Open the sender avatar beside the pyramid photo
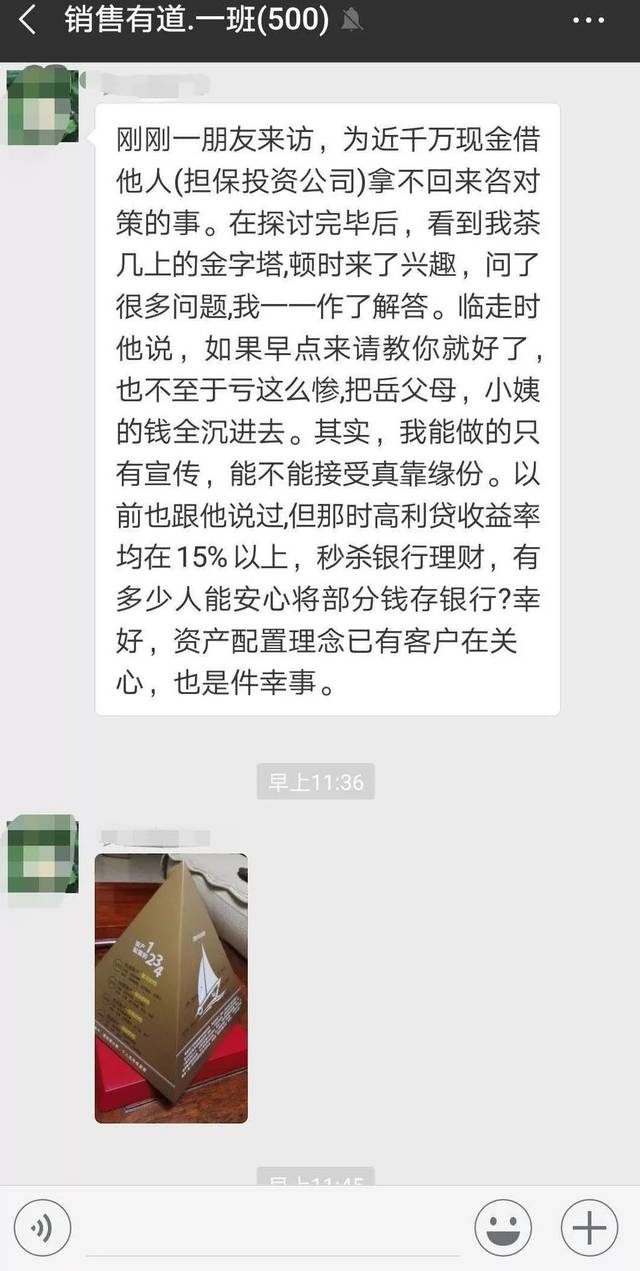The width and height of the screenshot is (640, 1271). click(42, 854)
